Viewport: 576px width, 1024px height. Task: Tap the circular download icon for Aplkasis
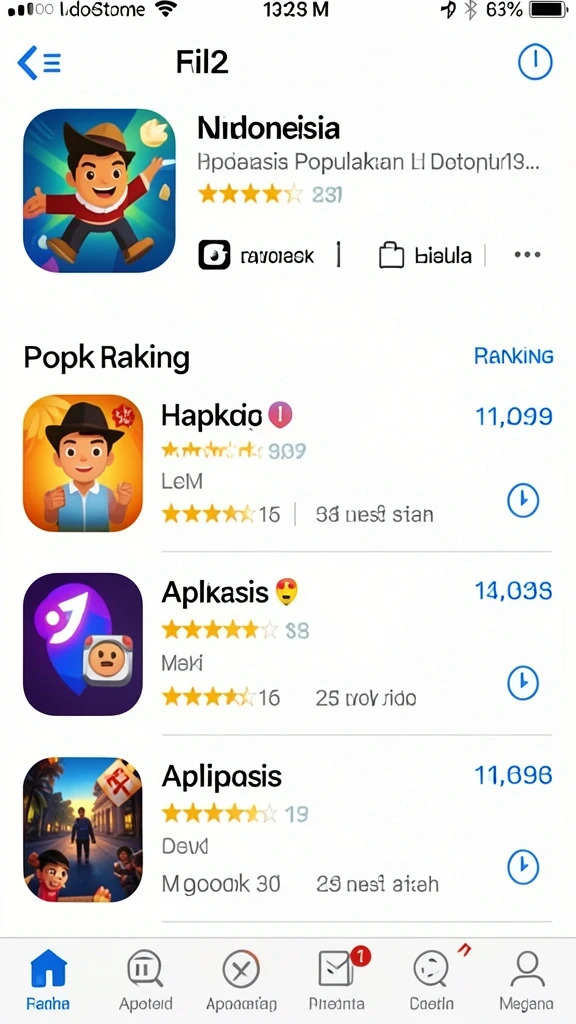point(523,683)
